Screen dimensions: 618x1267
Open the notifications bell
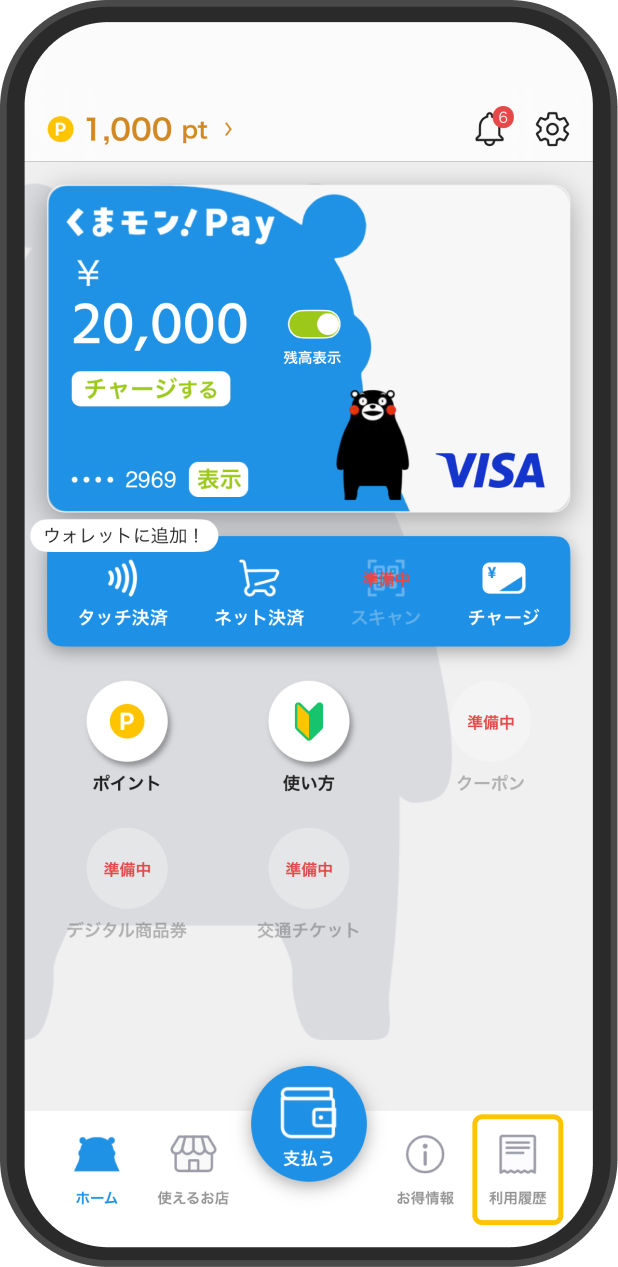[x=490, y=129]
